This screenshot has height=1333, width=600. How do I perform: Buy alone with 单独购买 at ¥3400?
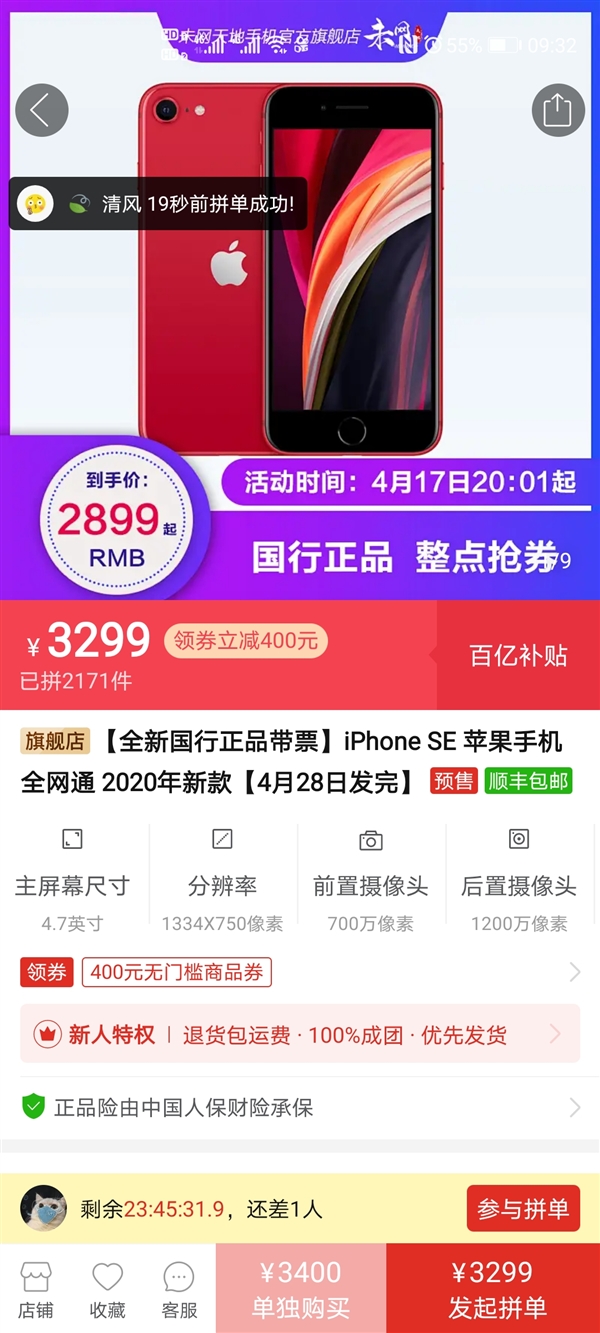tap(300, 1288)
